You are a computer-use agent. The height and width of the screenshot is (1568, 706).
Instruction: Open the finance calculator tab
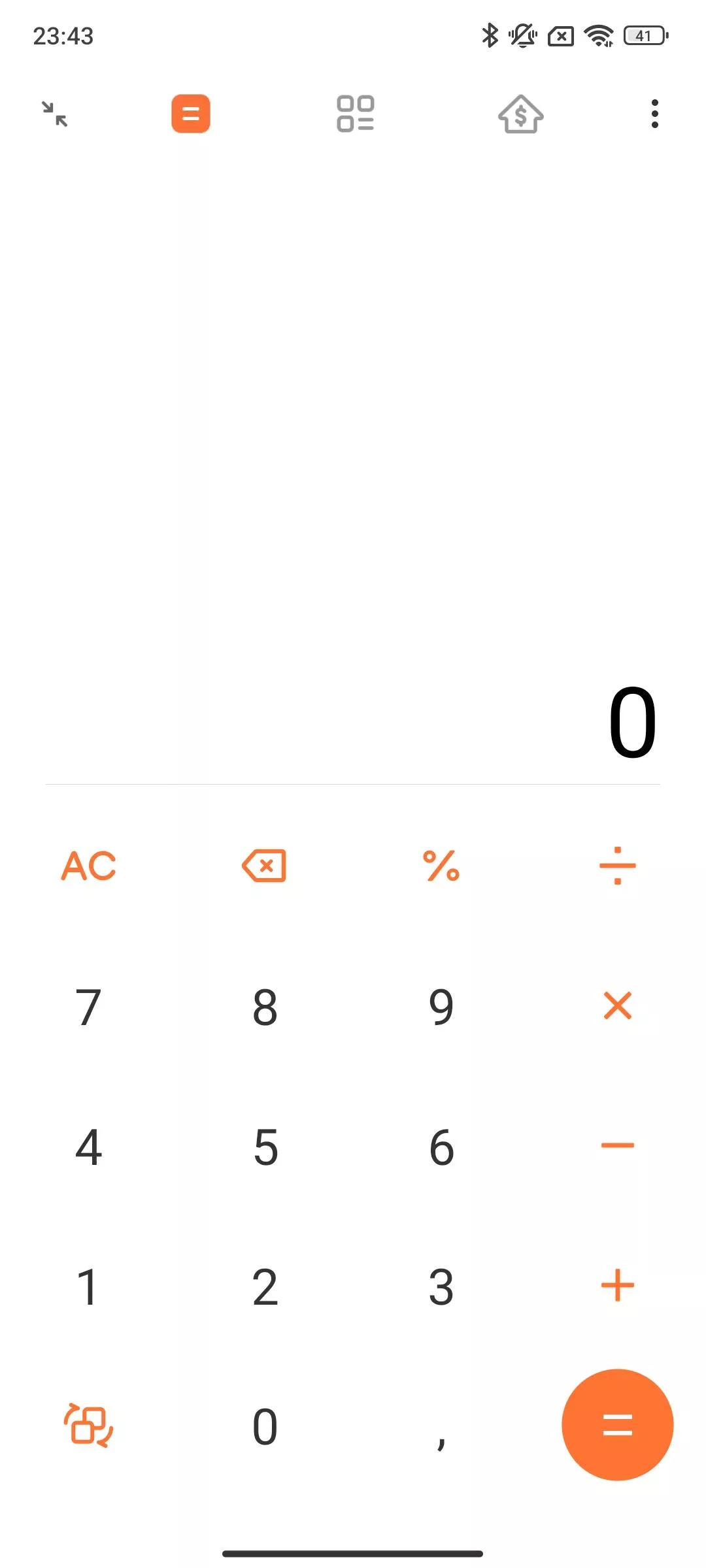[521, 114]
